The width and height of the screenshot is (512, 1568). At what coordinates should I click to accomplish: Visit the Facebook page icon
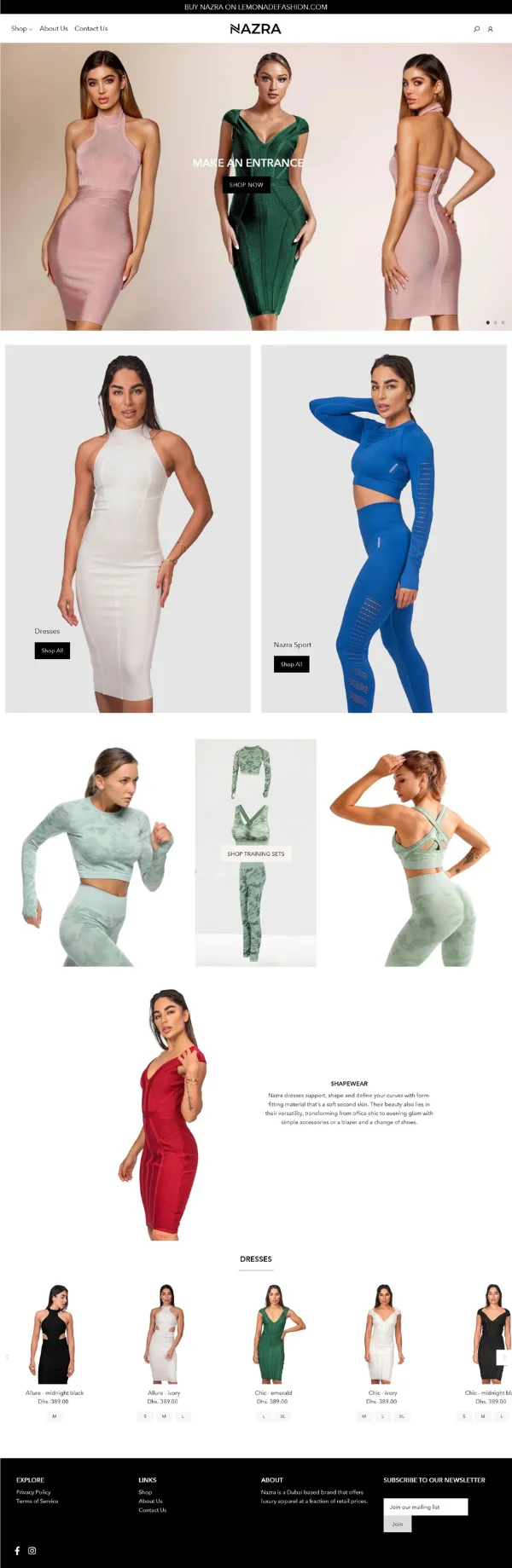coord(17,1550)
